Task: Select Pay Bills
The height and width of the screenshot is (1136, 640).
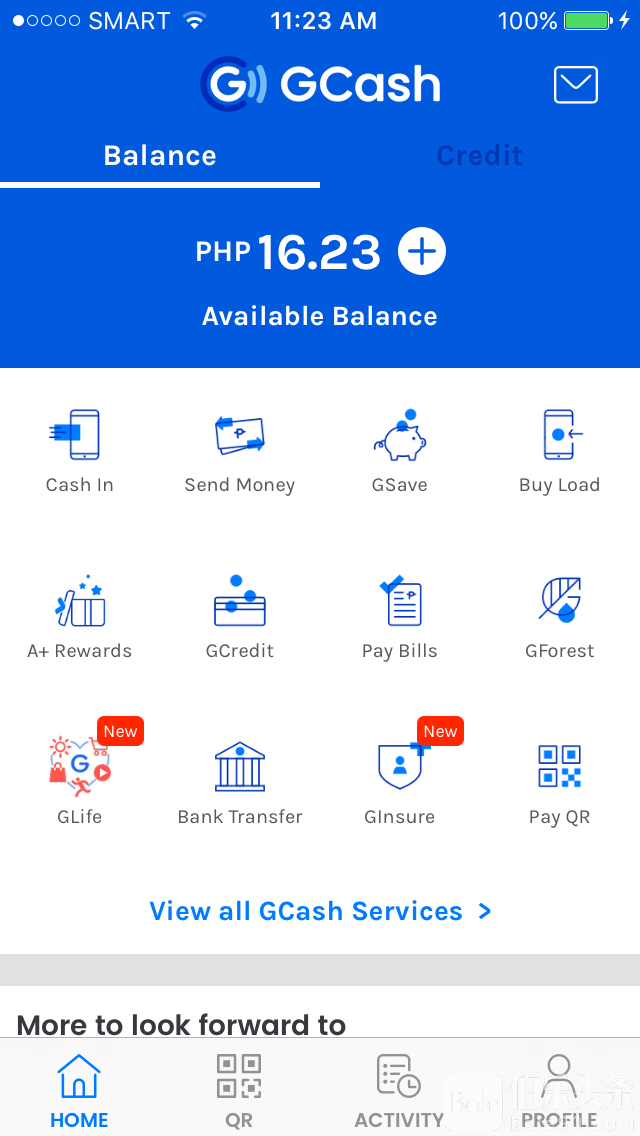Action: [399, 617]
